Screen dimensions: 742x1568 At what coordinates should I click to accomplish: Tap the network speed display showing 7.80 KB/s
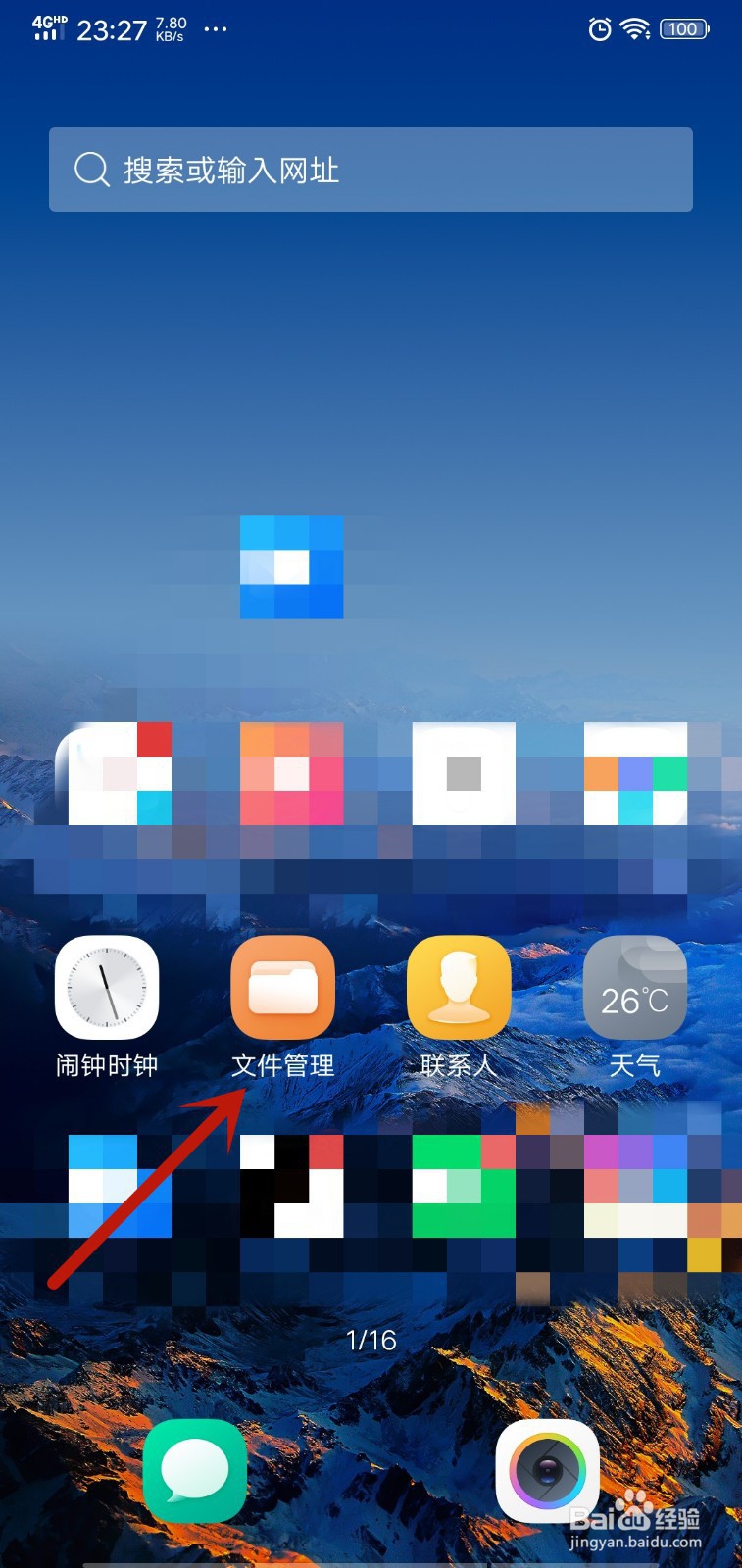pos(167,27)
